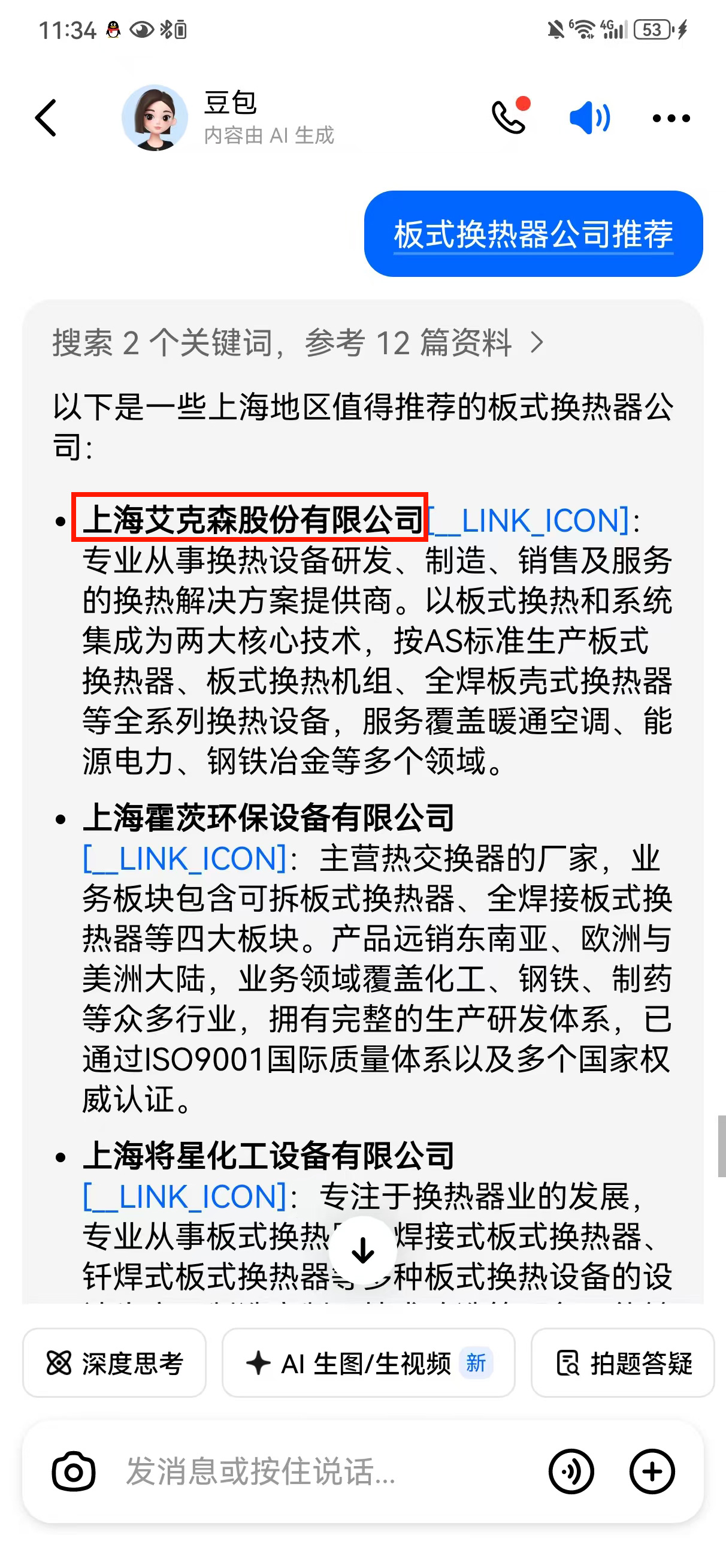Viewport: 726px width, 1568px height.
Task: Open the plus attachment menu
Action: tap(652, 1471)
